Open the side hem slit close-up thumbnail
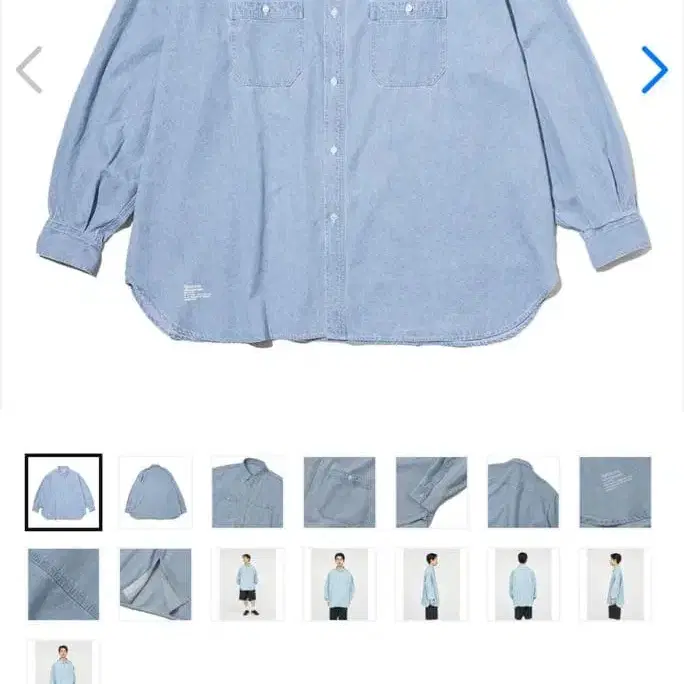Screen dimensions: 684x684 (155, 584)
